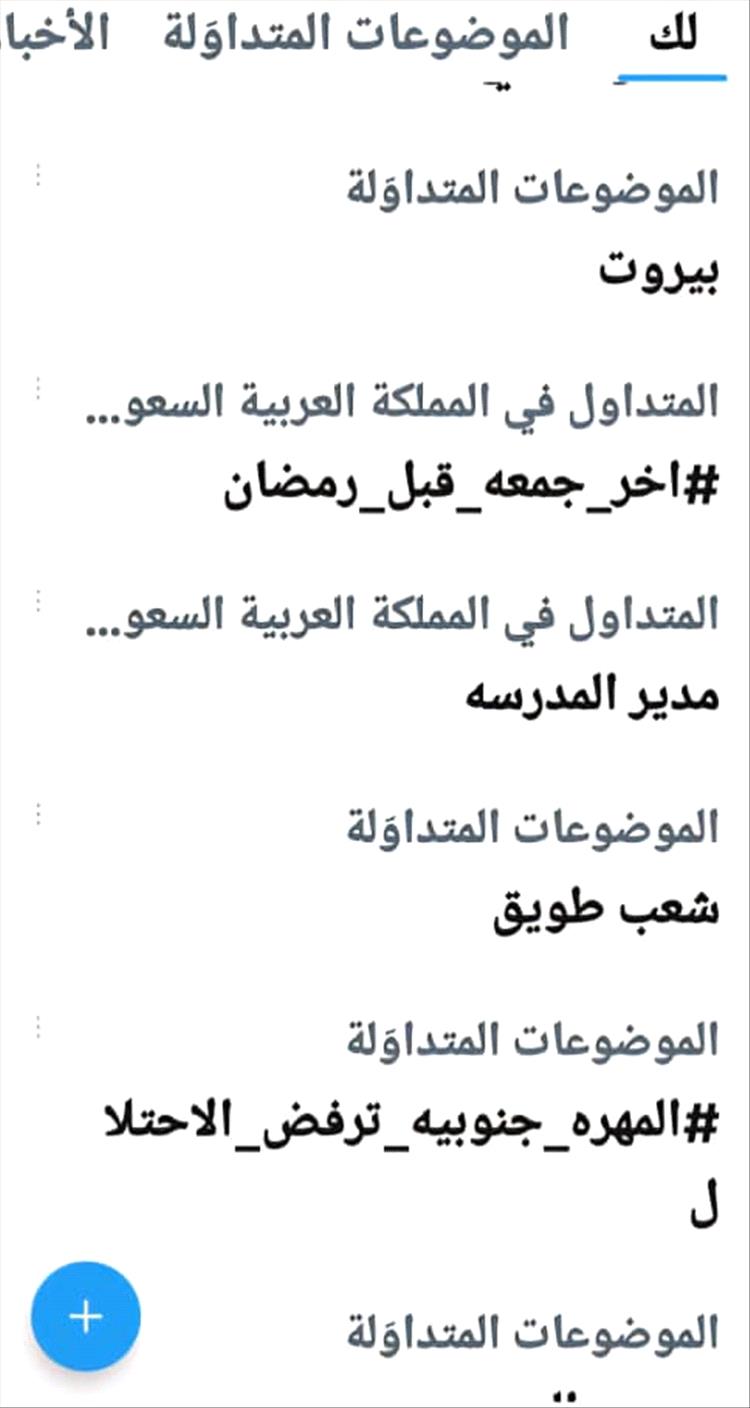Compose a new tweet with plus button
Screen dimensions: 750x1408
(x=86, y=1317)
